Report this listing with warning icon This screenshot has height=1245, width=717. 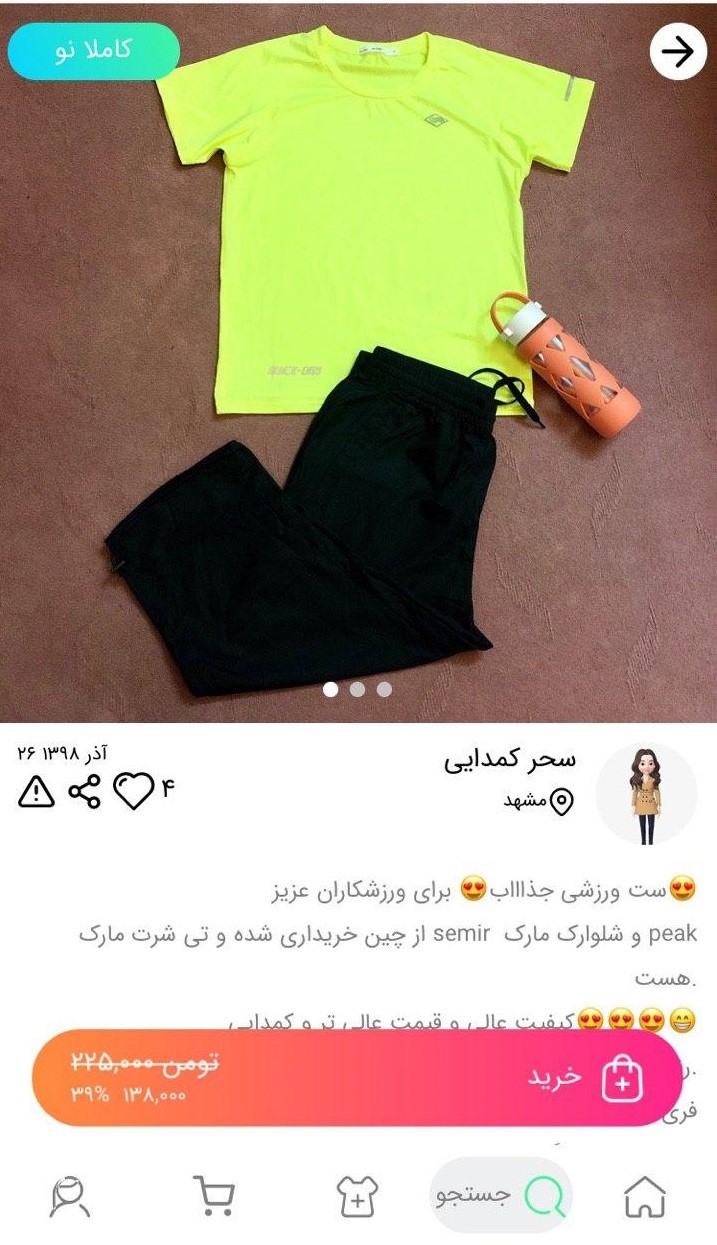pos(37,792)
